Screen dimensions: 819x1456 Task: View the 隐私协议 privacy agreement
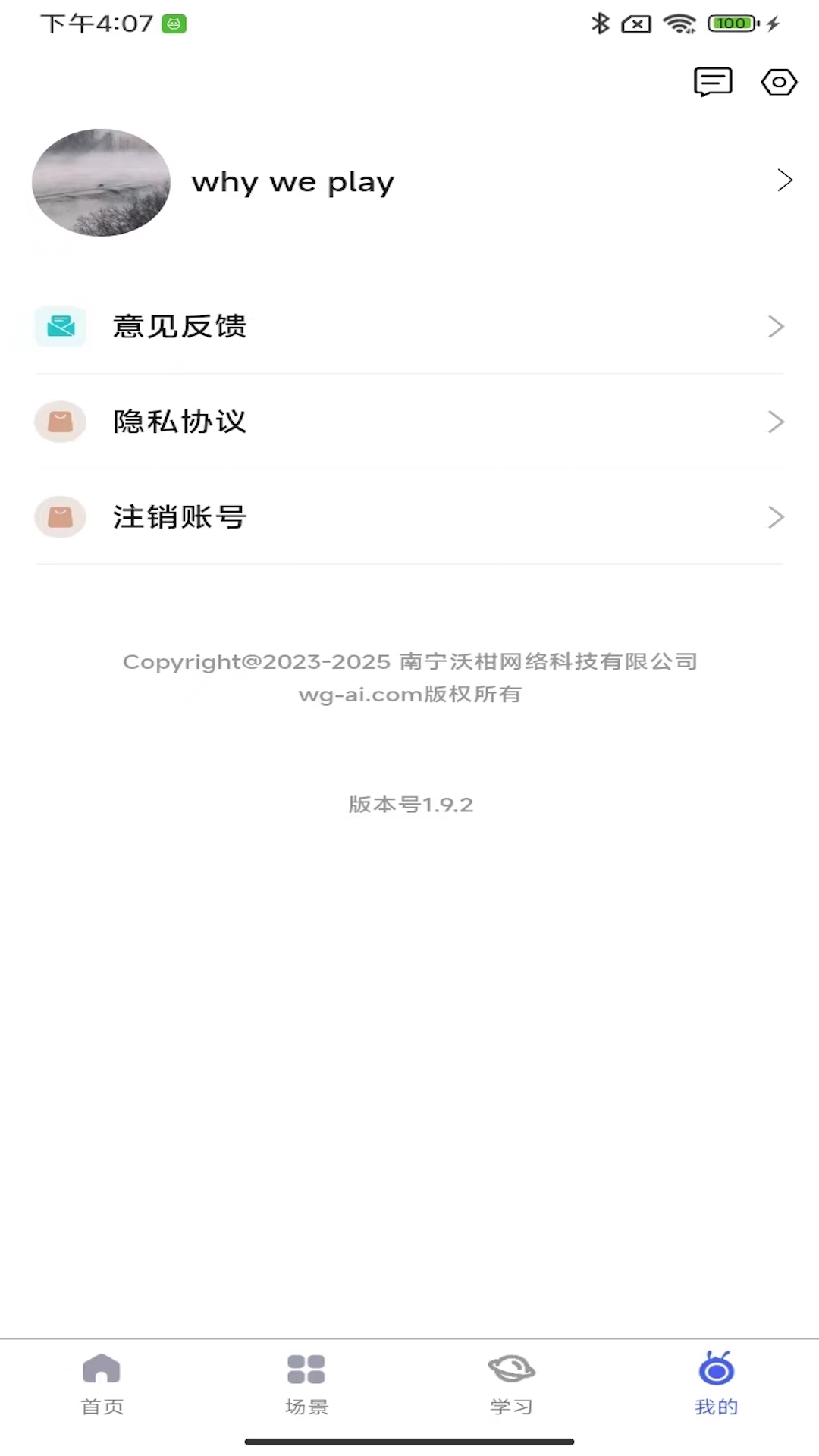(x=409, y=422)
